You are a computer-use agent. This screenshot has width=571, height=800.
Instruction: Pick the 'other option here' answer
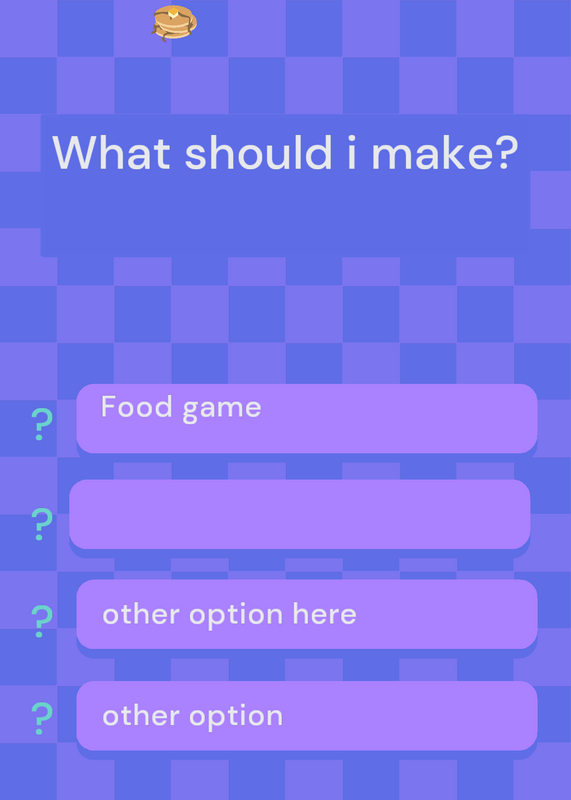(307, 614)
